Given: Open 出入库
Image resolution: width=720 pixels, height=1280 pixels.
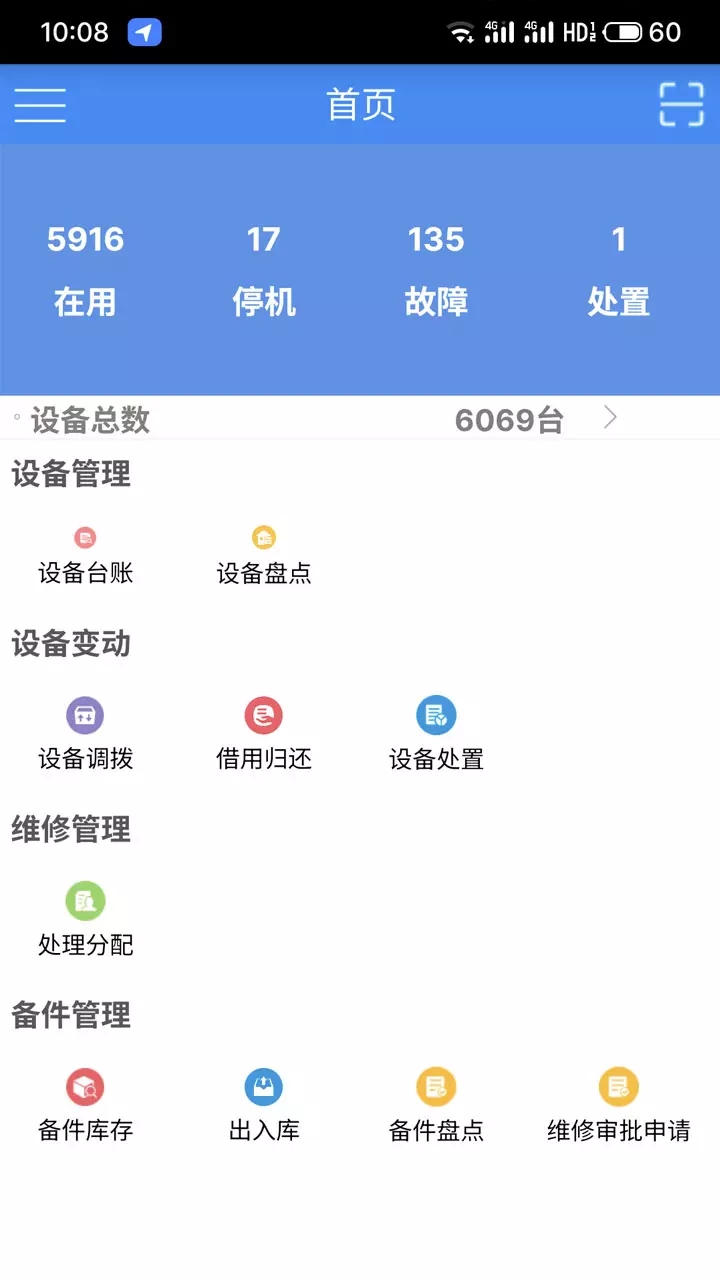Looking at the screenshot, I should [264, 1105].
